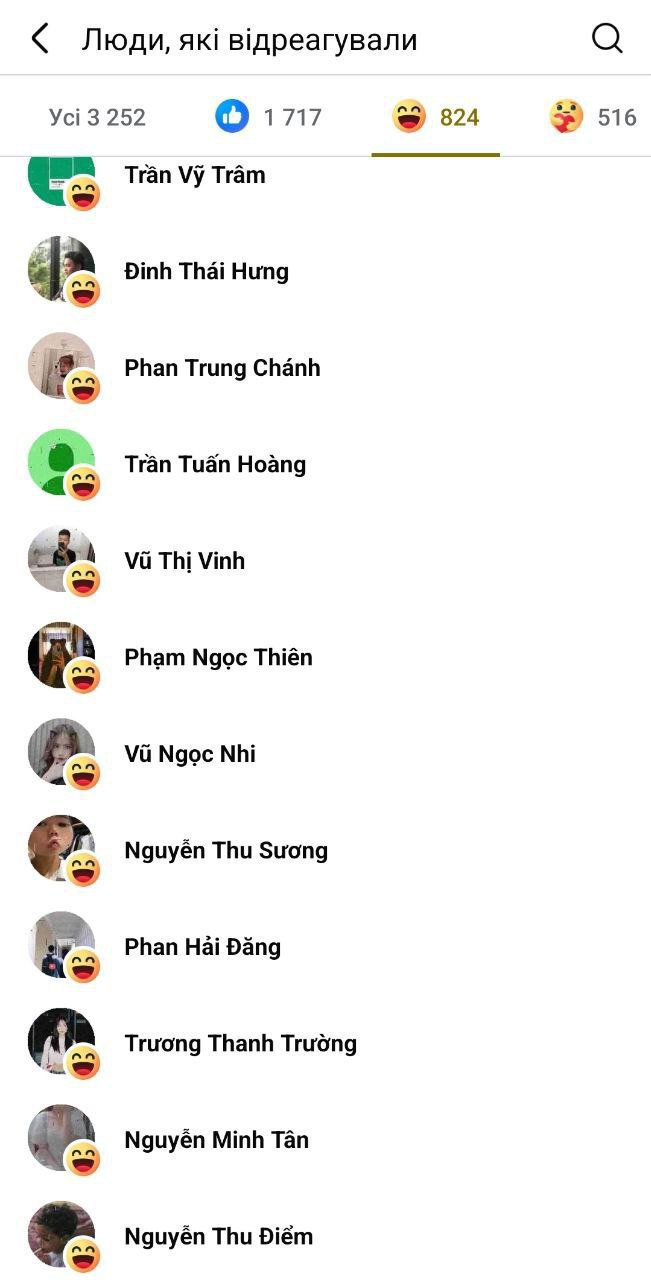
Task: Open Trương Thanh Trường's profile
Action: tap(325, 1043)
